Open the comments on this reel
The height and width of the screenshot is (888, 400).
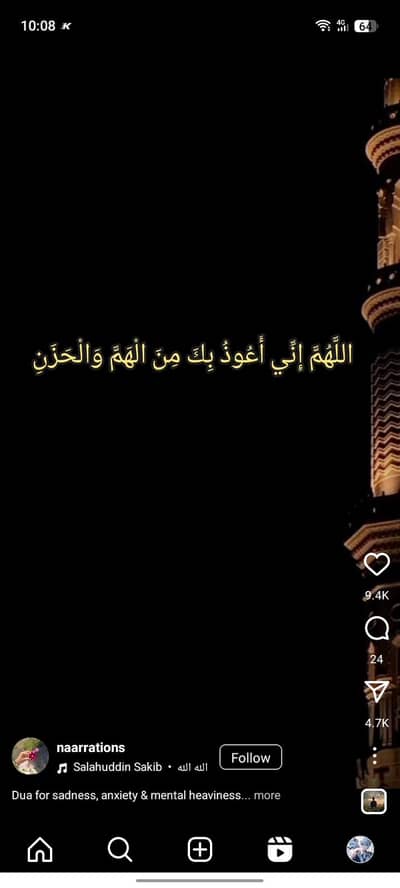[x=376, y=629]
